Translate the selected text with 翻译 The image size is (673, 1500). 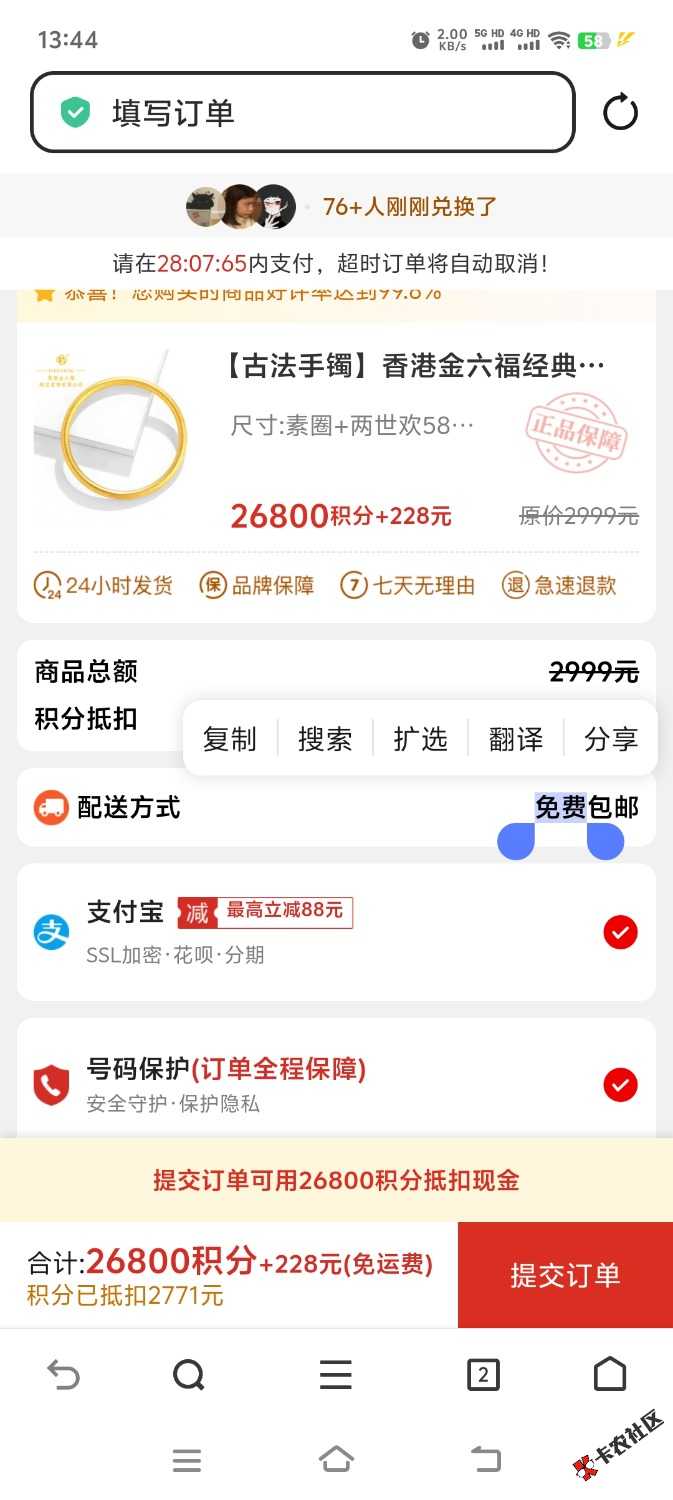coord(516,739)
